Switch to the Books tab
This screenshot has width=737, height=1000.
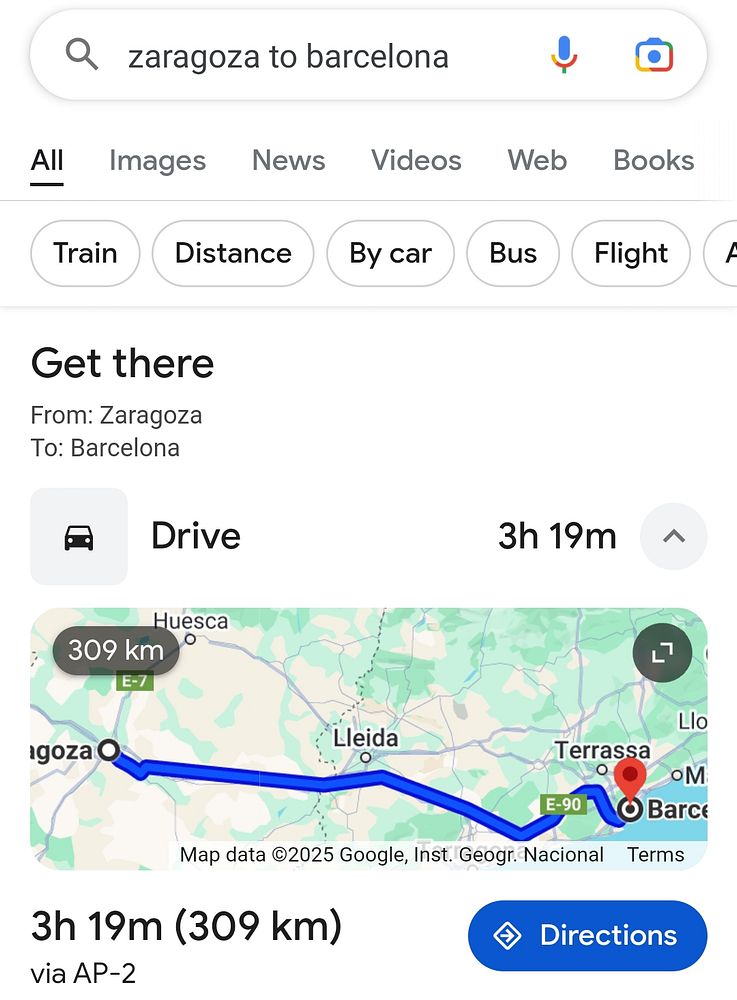[x=653, y=160]
